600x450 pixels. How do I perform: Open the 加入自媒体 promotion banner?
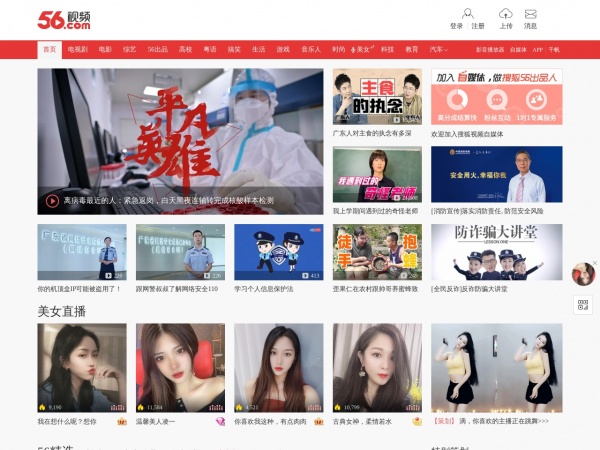pyautogui.click(x=496, y=96)
